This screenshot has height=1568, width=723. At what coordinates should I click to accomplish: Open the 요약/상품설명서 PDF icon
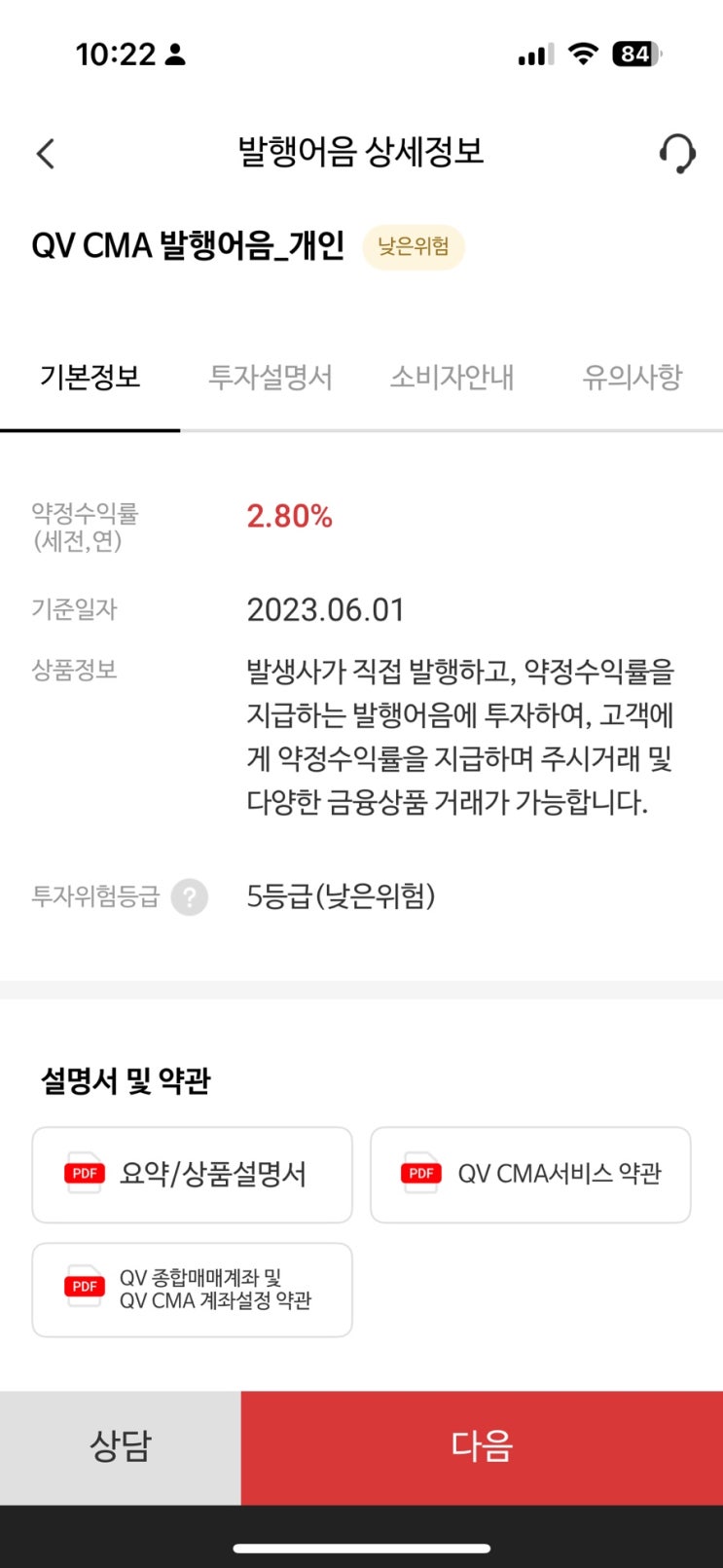pos(83,1174)
